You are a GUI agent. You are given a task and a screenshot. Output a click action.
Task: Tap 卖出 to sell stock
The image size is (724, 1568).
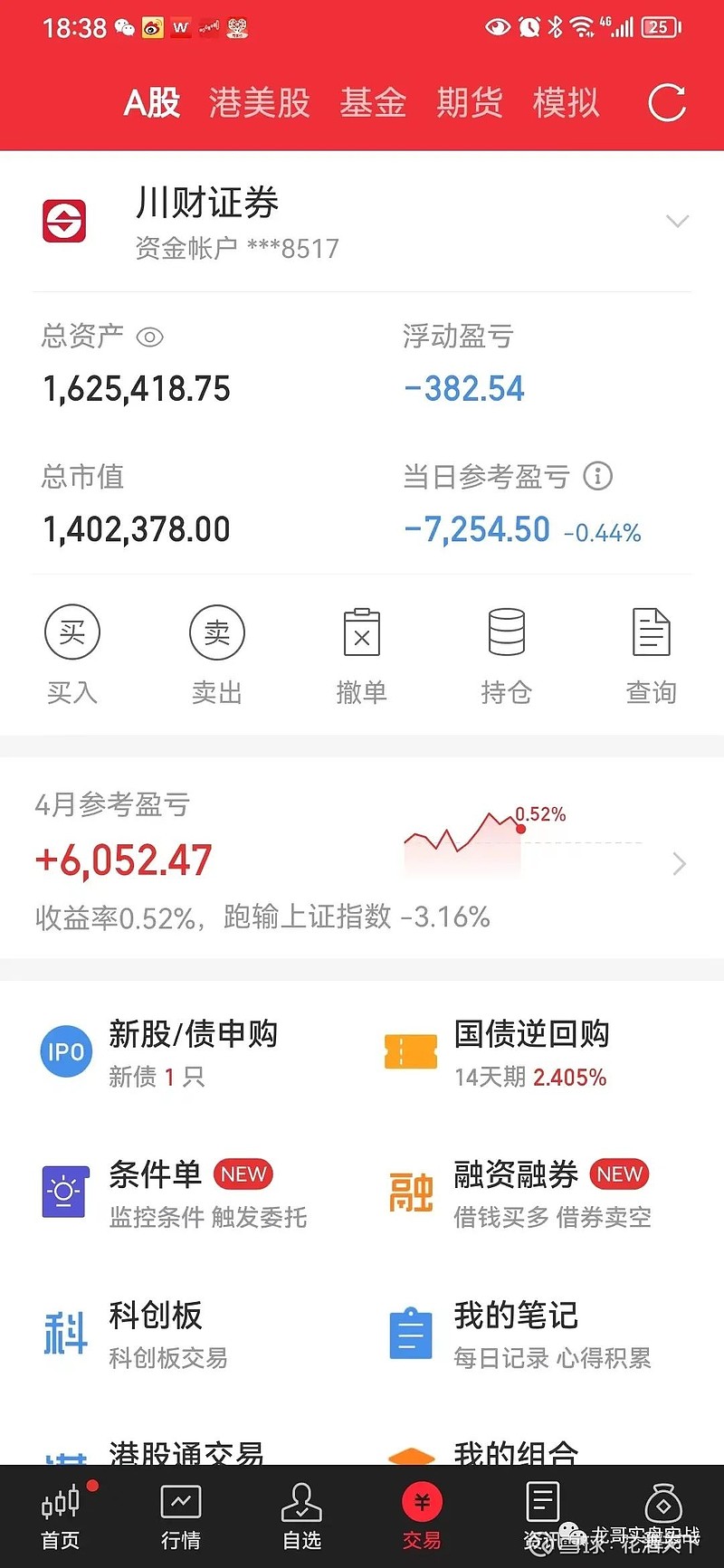point(217,655)
